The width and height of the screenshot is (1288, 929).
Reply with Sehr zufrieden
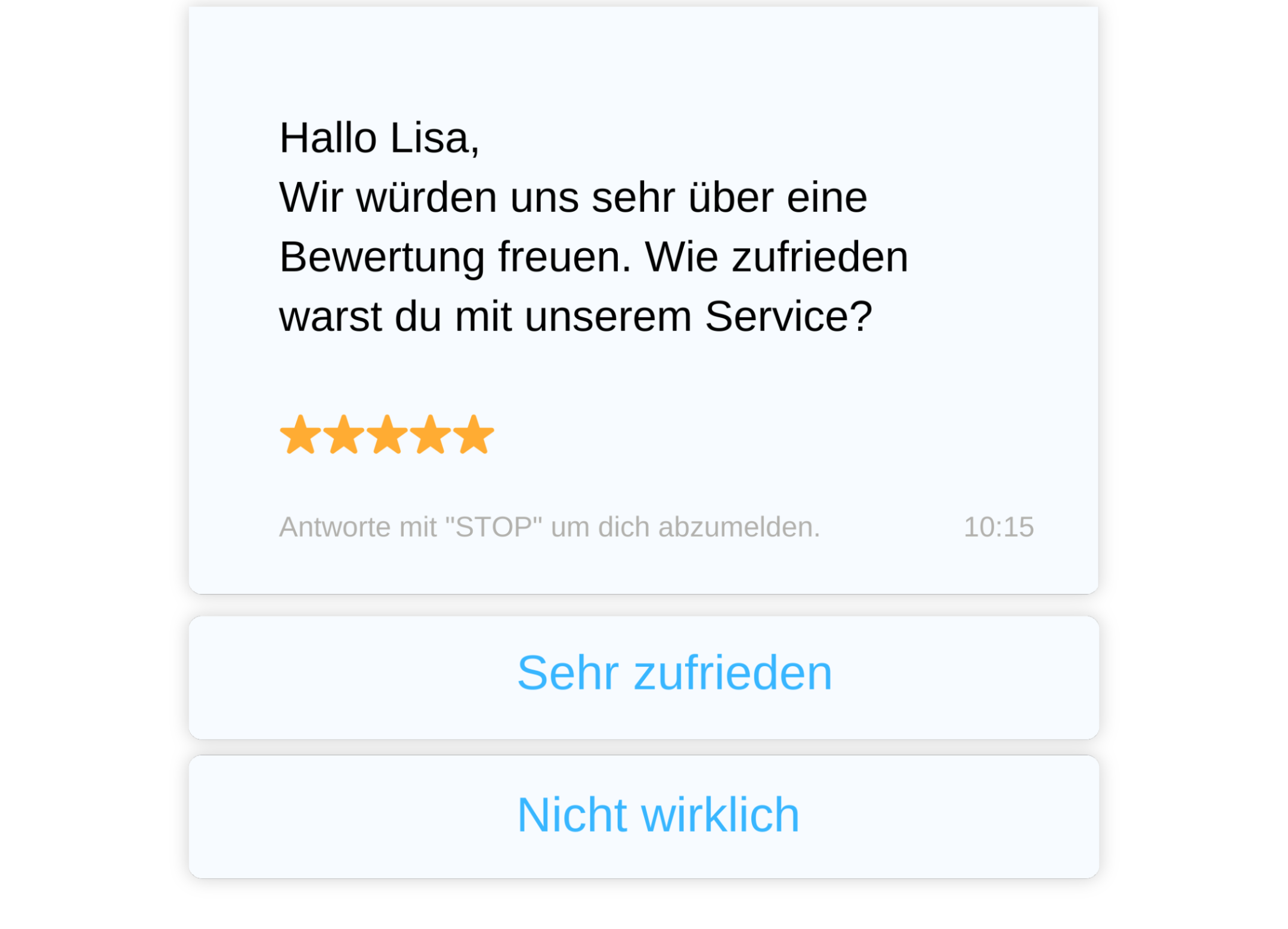643,677
